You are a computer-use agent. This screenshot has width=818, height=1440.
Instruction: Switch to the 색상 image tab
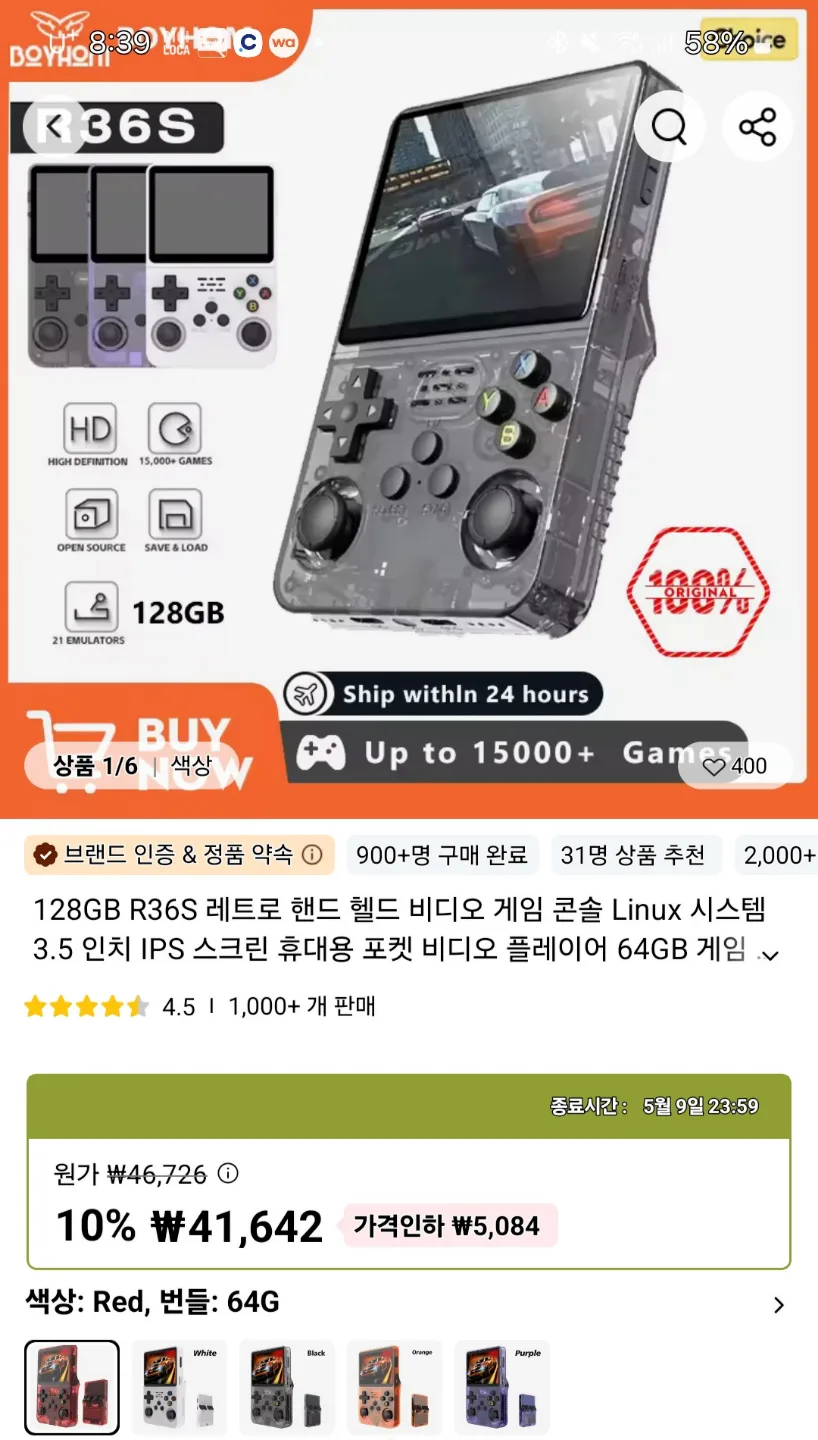point(191,766)
